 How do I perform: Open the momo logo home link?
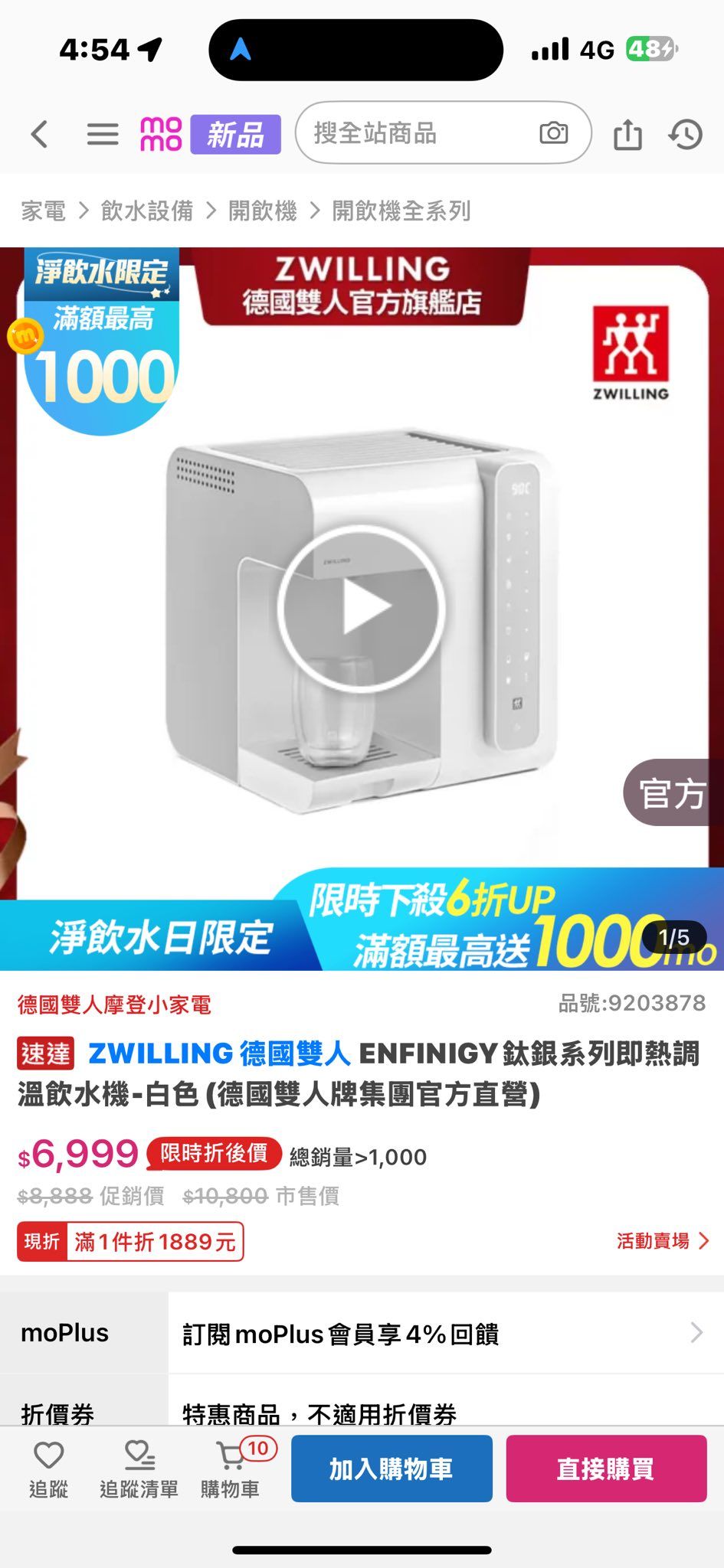pos(161,134)
